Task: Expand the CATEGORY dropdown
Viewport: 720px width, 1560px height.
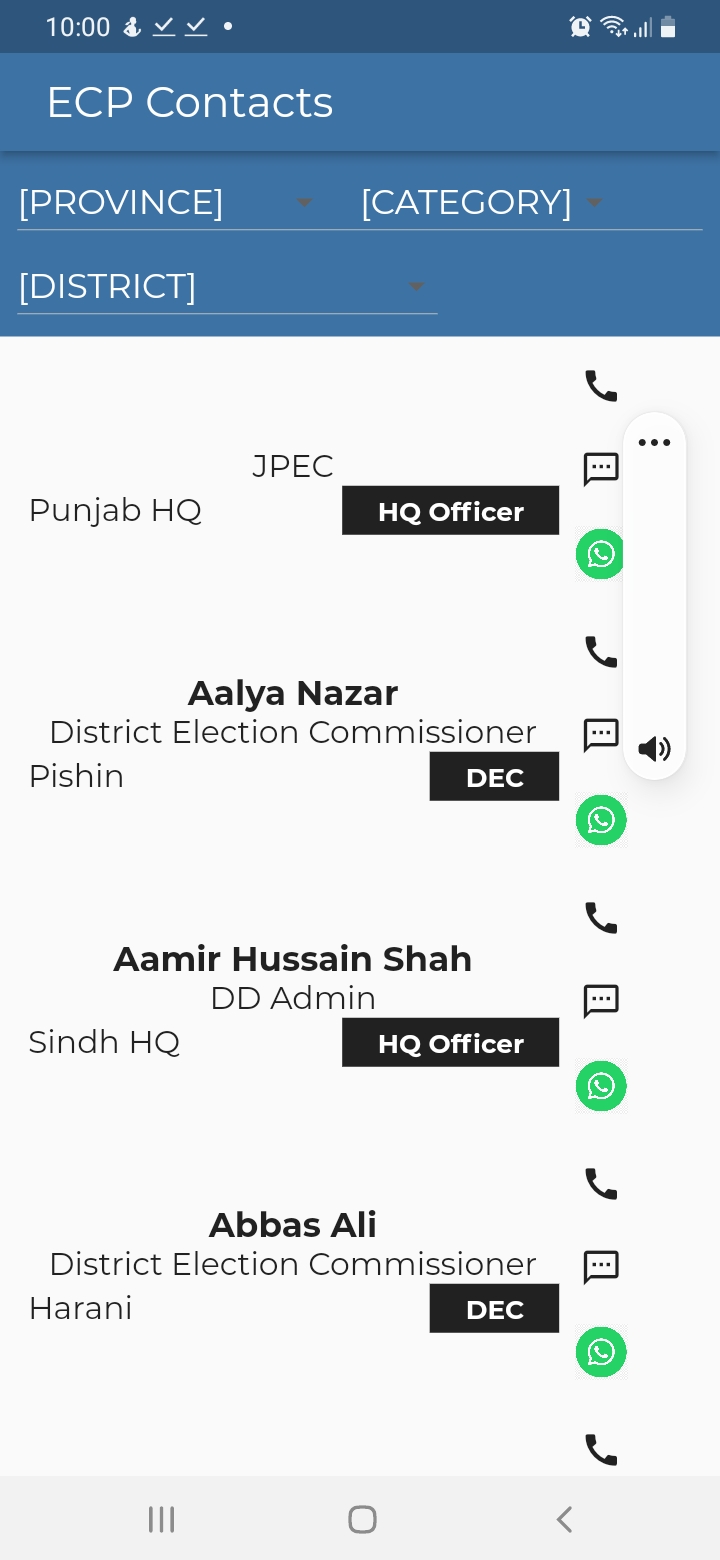Action: click(531, 202)
